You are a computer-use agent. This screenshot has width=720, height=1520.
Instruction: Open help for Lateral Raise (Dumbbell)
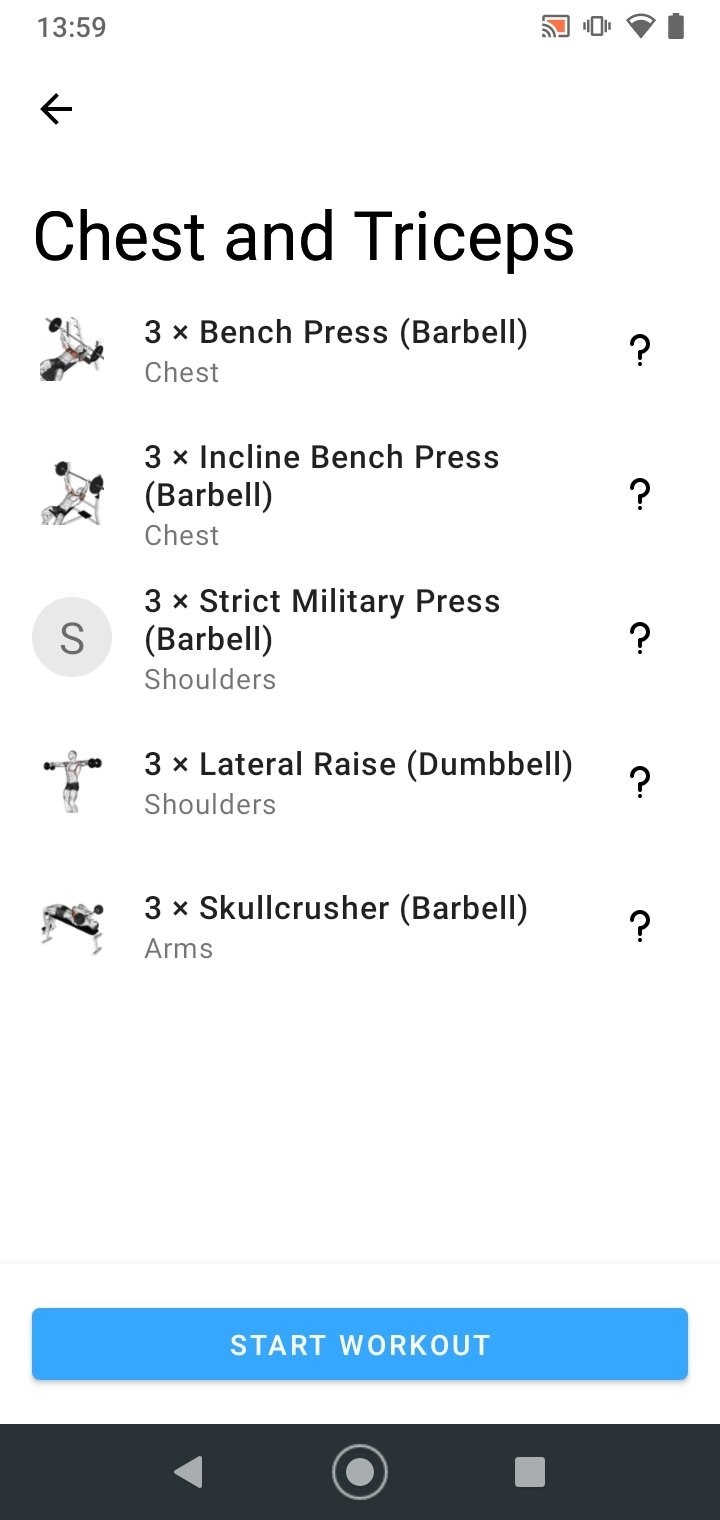[640, 783]
